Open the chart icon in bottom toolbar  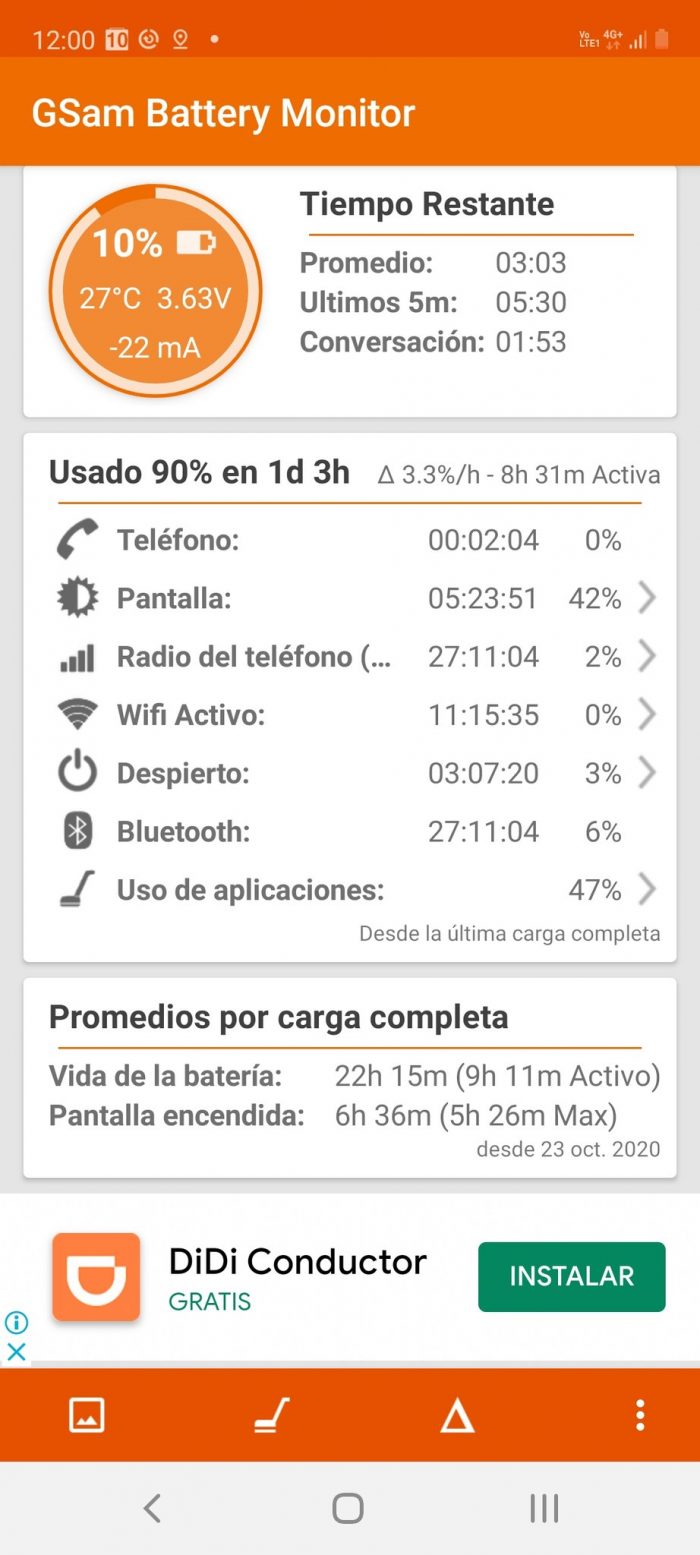click(87, 1414)
